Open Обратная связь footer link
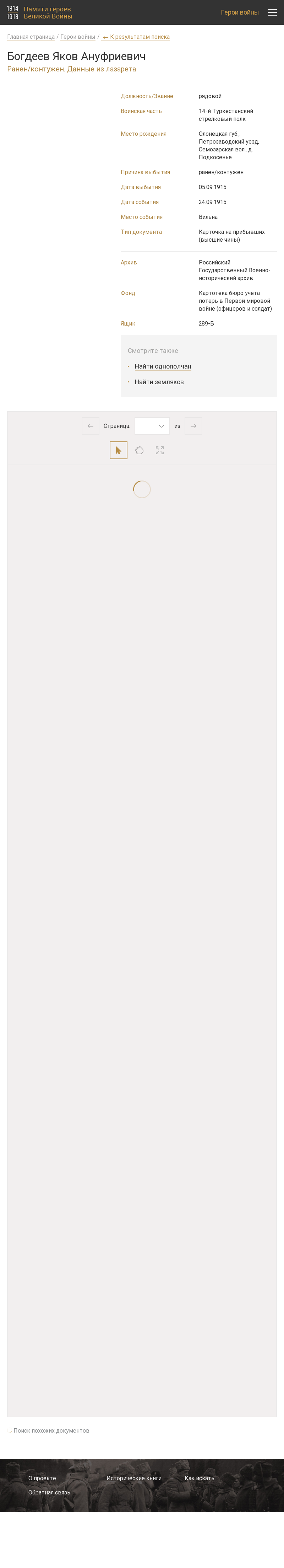This screenshot has width=284, height=1568. [49, 1492]
